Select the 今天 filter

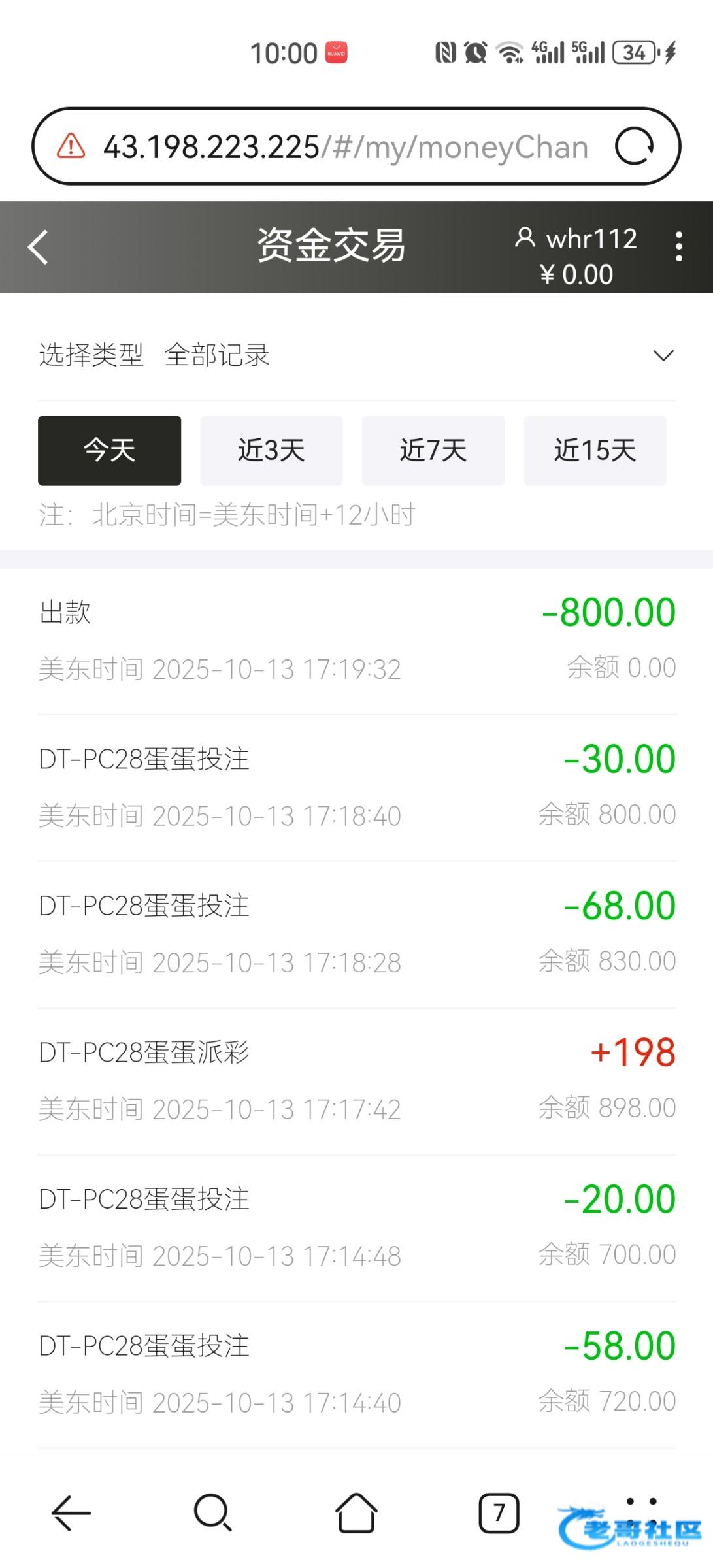[x=109, y=450]
